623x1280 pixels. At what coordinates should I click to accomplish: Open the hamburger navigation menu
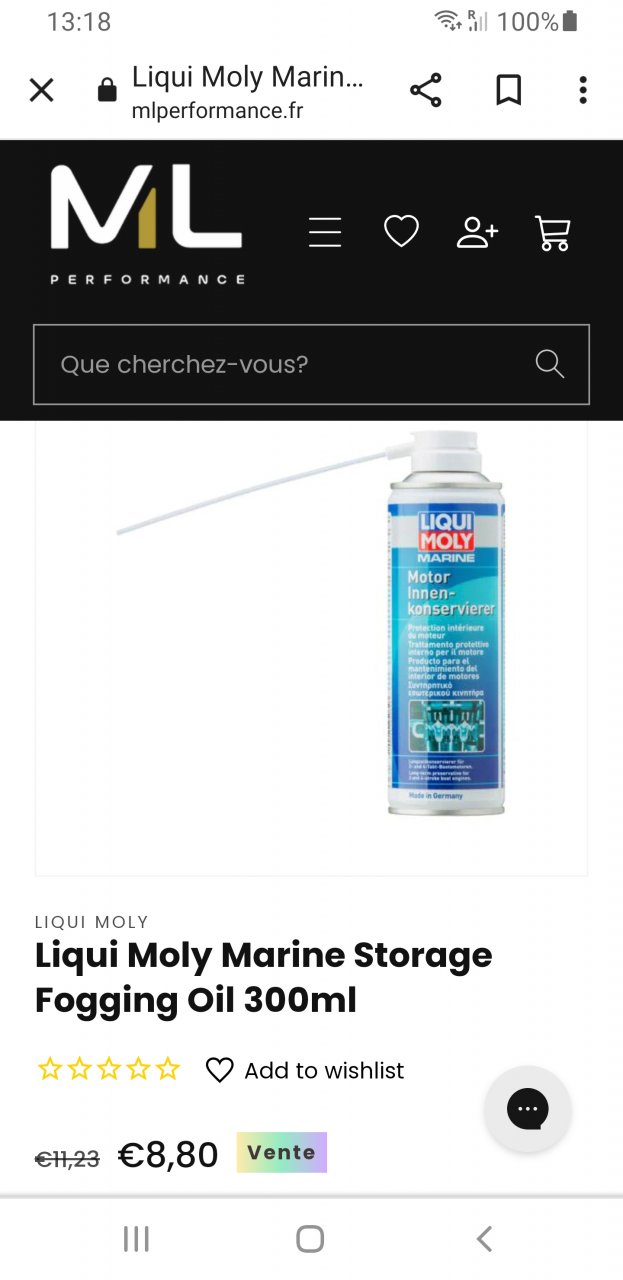point(325,232)
